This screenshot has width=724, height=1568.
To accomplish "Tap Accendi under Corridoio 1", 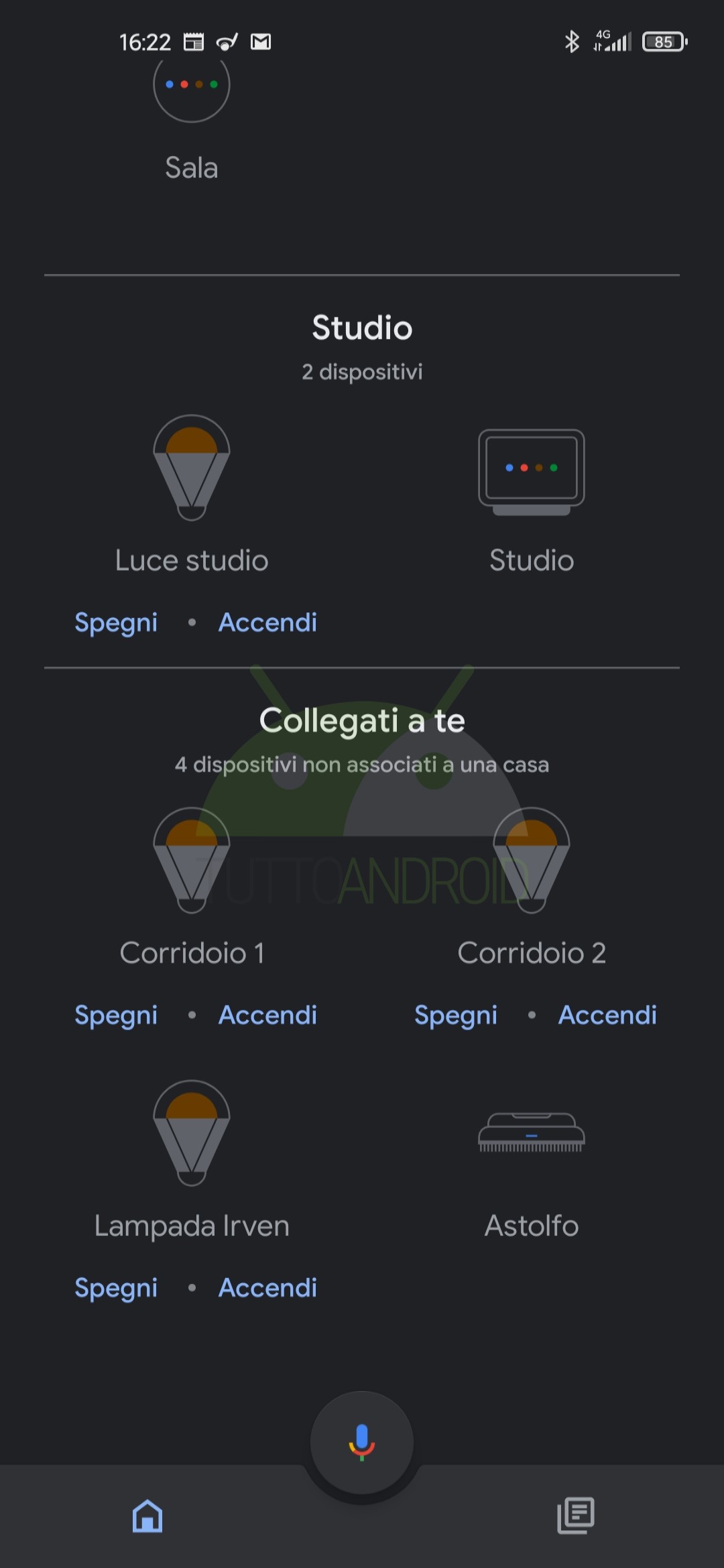I will [x=267, y=1015].
